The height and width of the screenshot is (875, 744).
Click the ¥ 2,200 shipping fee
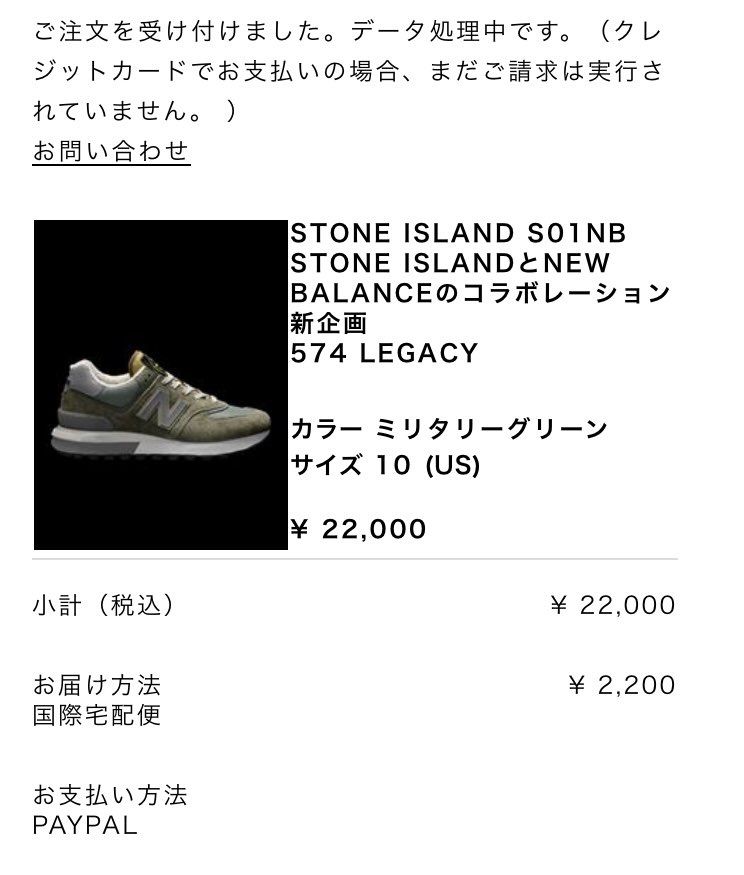point(630,686)
